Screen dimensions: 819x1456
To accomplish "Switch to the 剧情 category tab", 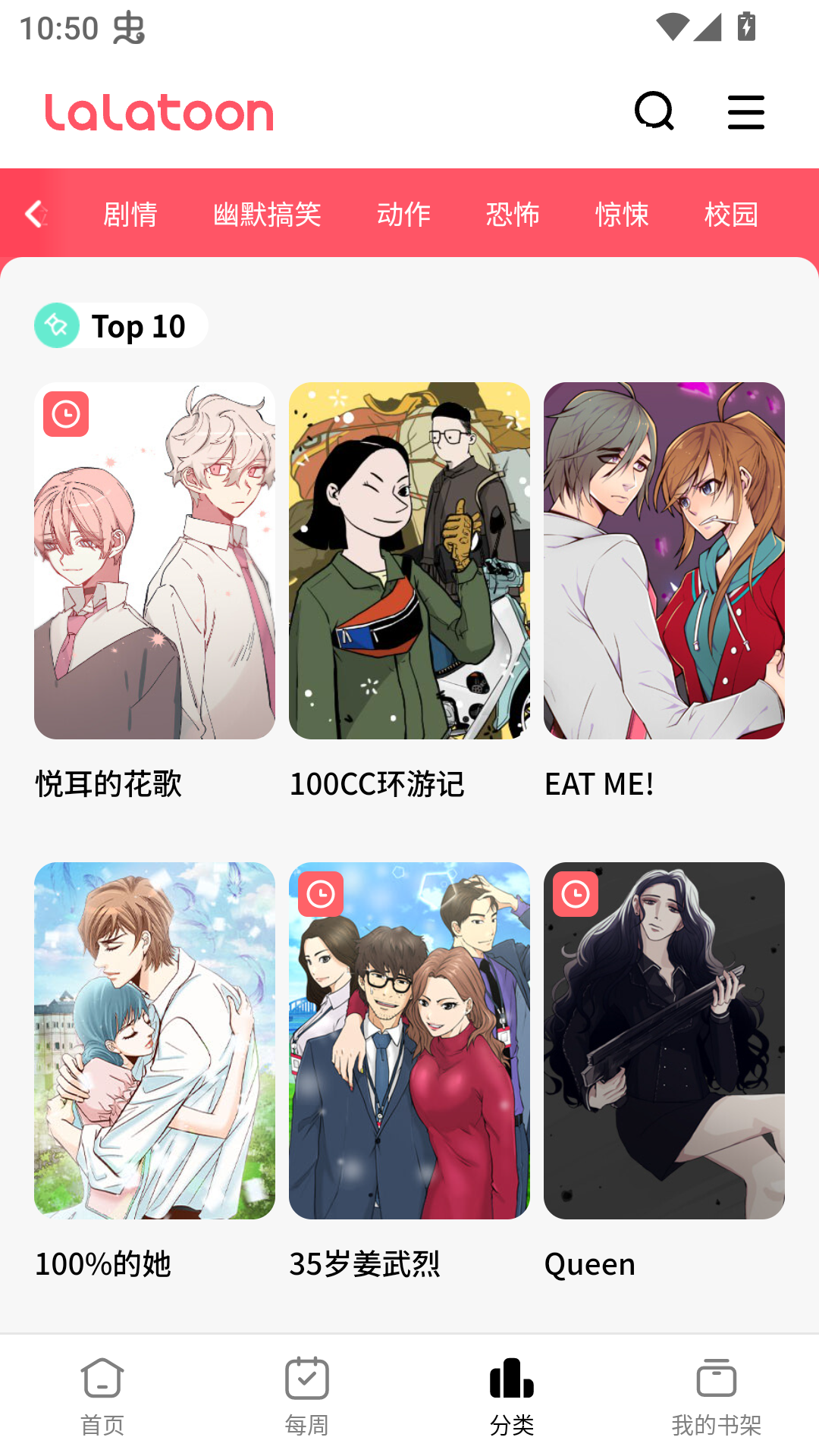I will point(130,215).
